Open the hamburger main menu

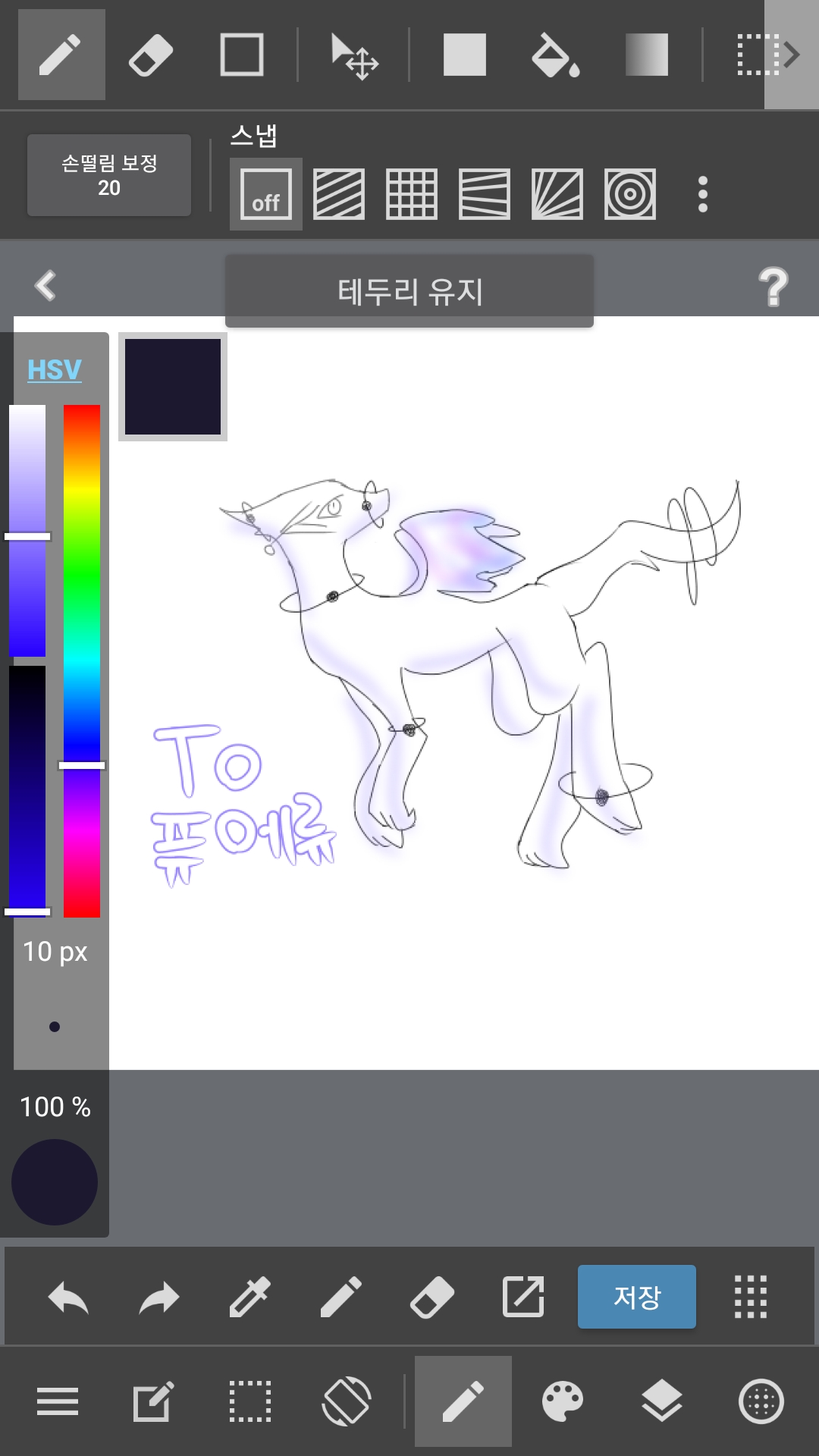click(58, 1401)
